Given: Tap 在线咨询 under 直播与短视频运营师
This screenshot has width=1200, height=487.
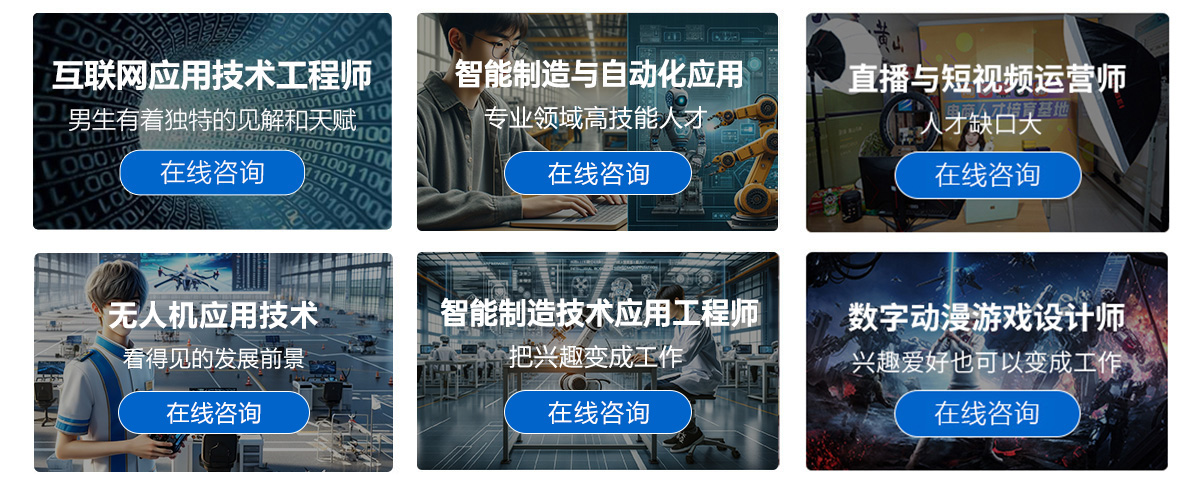Looking at the screenshot, I should click(987, 175).
